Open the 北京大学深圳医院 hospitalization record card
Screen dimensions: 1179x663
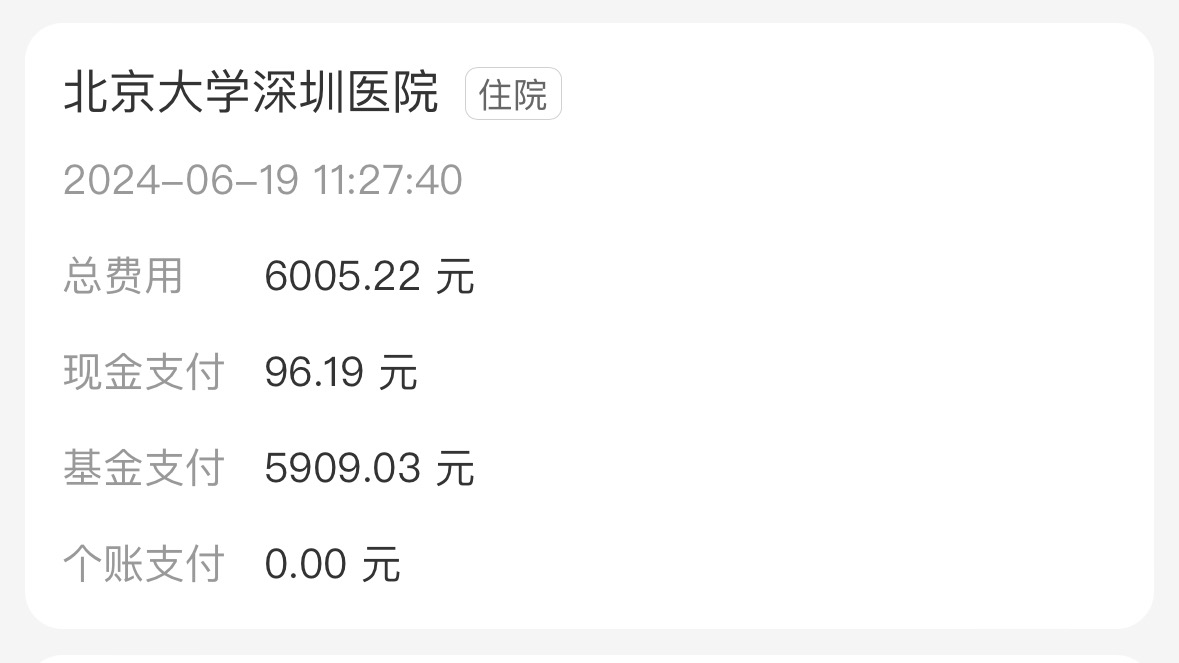tap(589, 325)
